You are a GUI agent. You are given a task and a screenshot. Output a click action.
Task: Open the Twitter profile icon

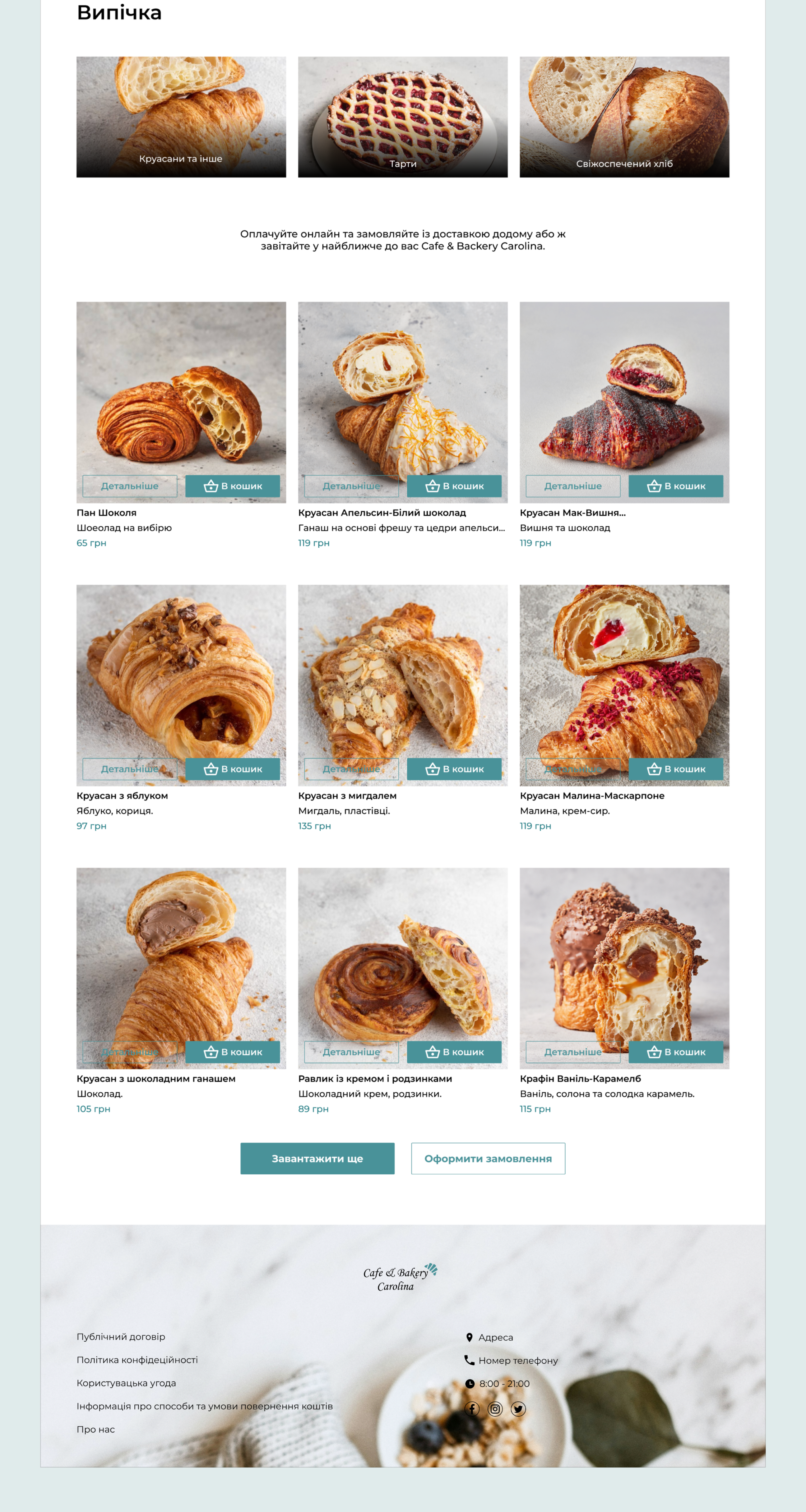coord(518,1409)
